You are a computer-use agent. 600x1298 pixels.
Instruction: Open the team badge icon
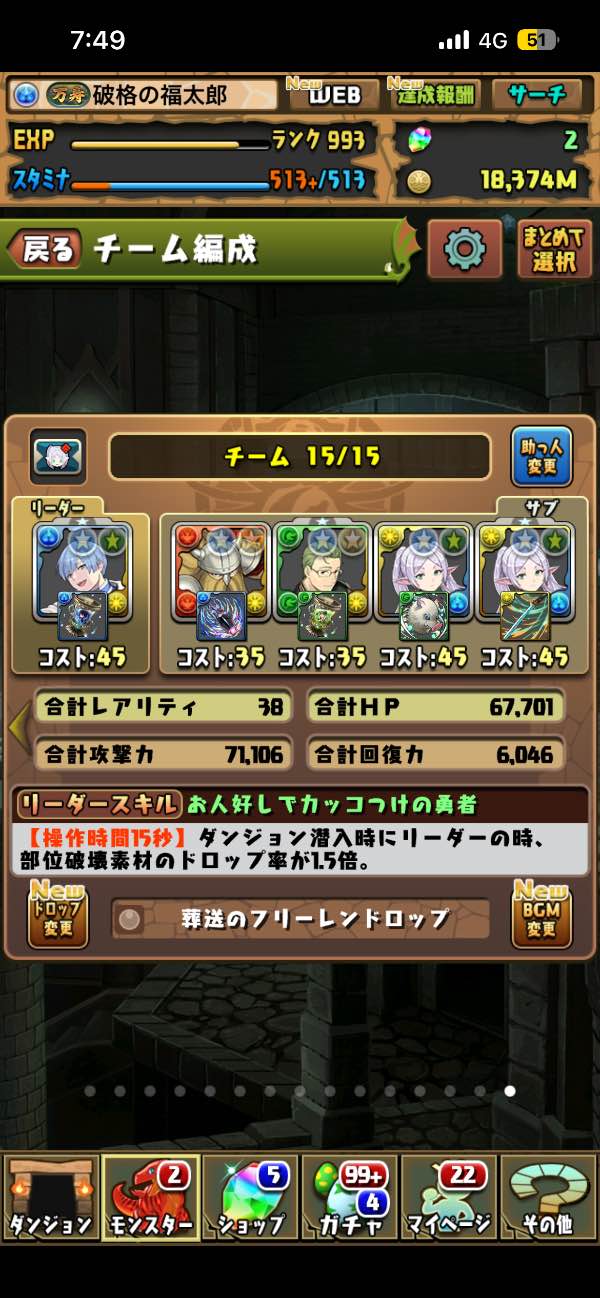[57, 457]
